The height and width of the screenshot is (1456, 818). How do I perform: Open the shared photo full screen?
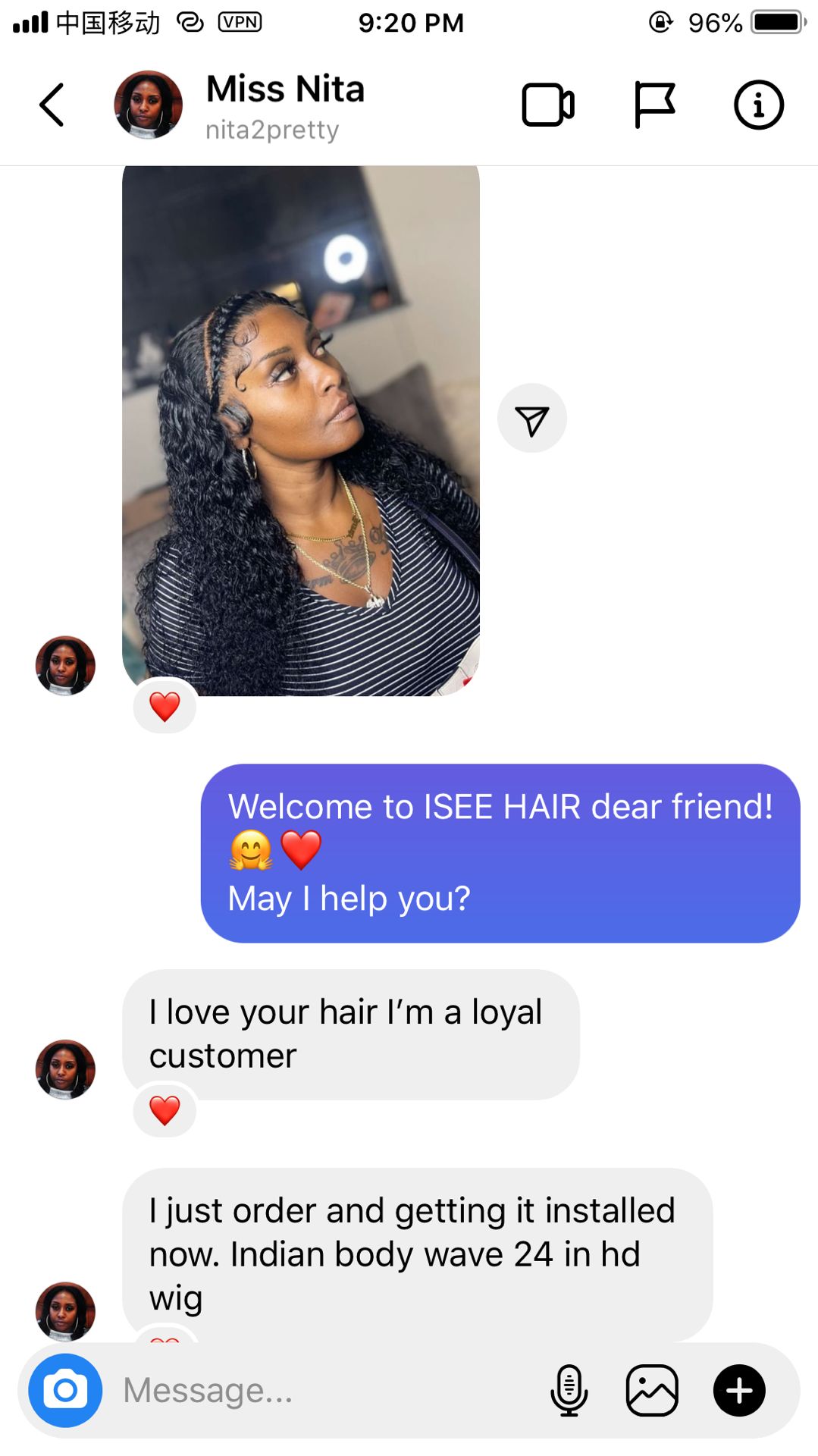(301, 430)
